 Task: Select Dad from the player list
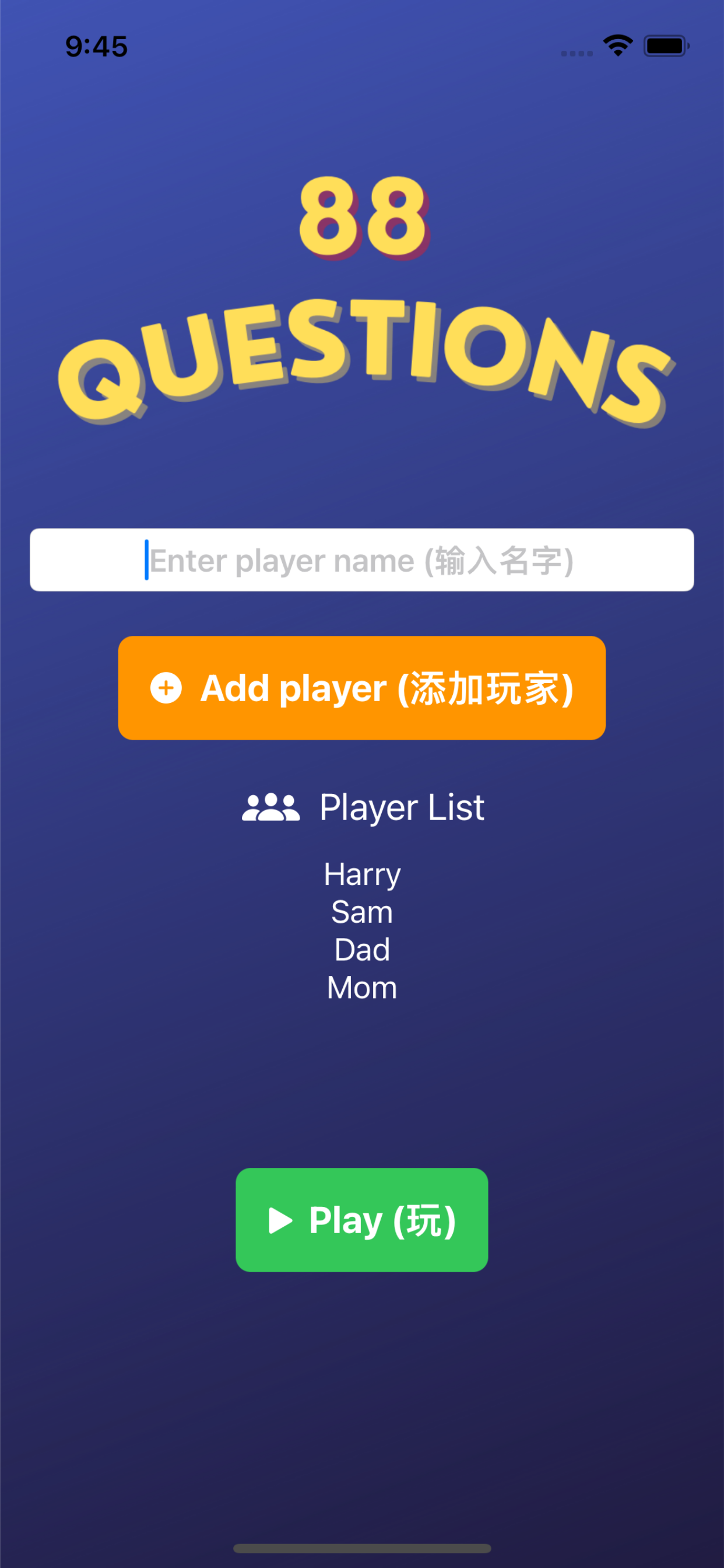[362, 950]
